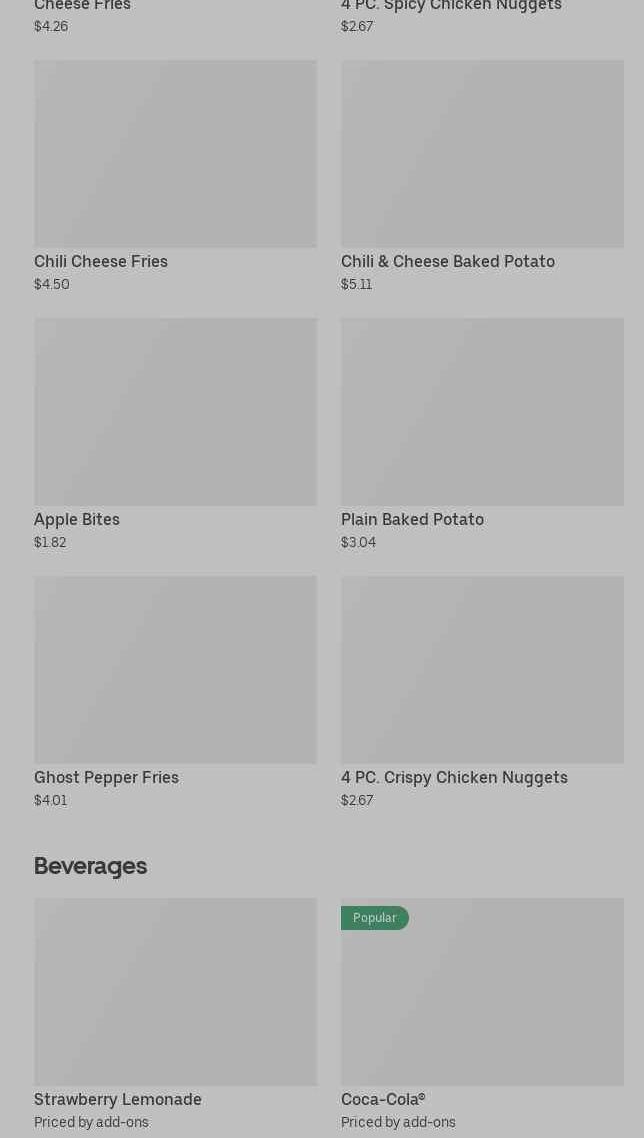Viewport: 644px width, 1138px height.
Task: Open the Chili Cheese Fries item
Action: click(175, 176)
